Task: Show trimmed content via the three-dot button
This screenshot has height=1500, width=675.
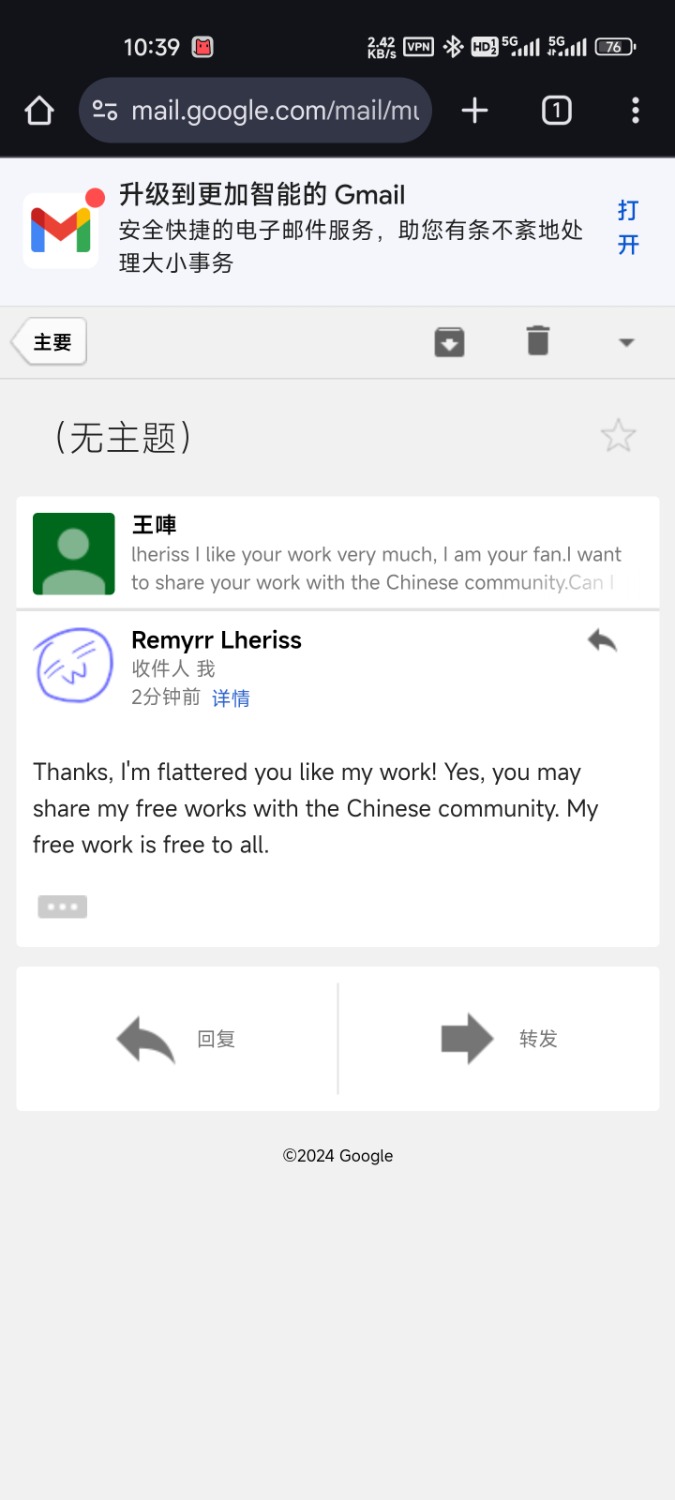Action: pyautogui.click(x=62, y=907)
